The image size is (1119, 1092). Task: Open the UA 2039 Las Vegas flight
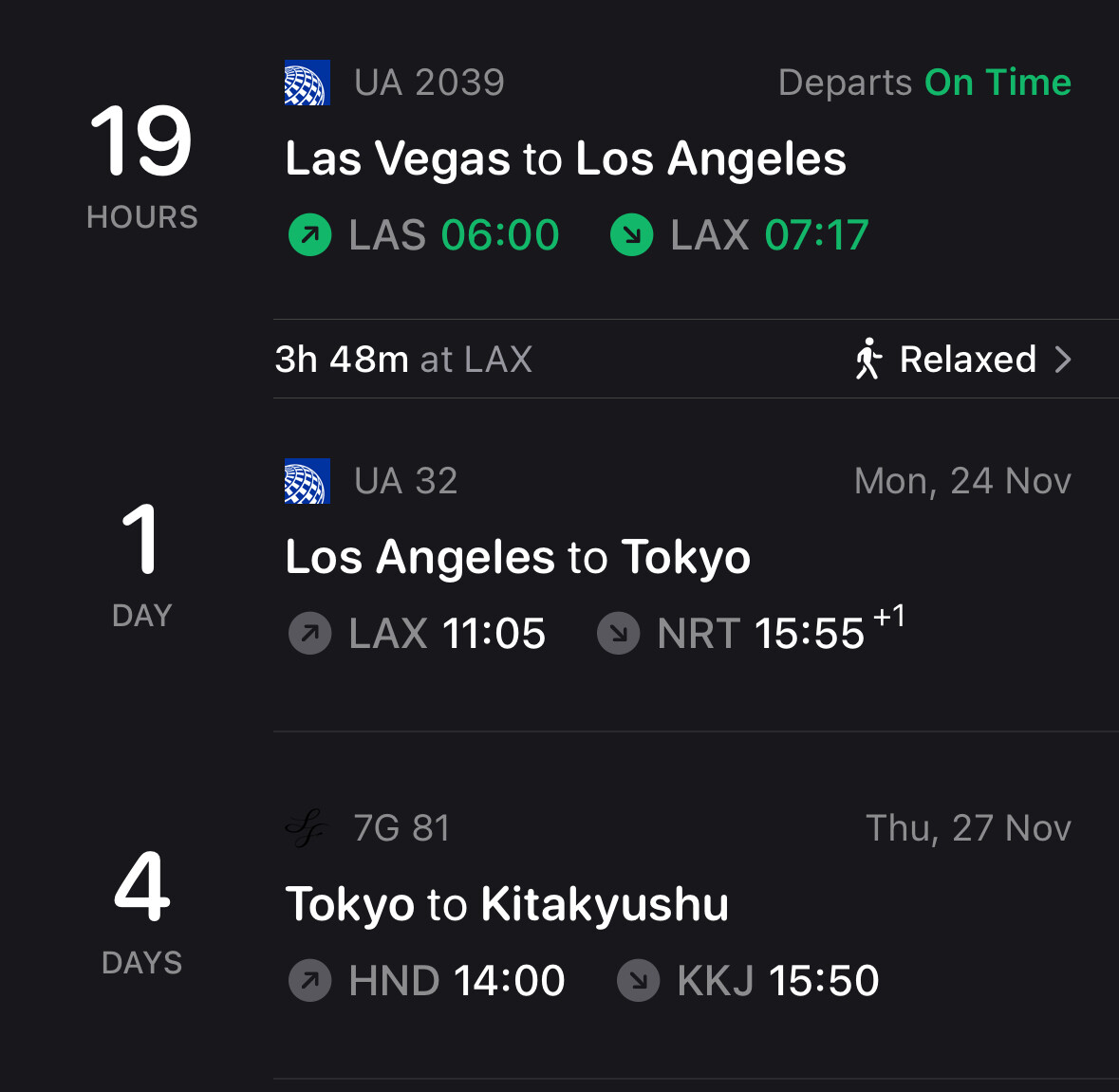click(566, 159)
